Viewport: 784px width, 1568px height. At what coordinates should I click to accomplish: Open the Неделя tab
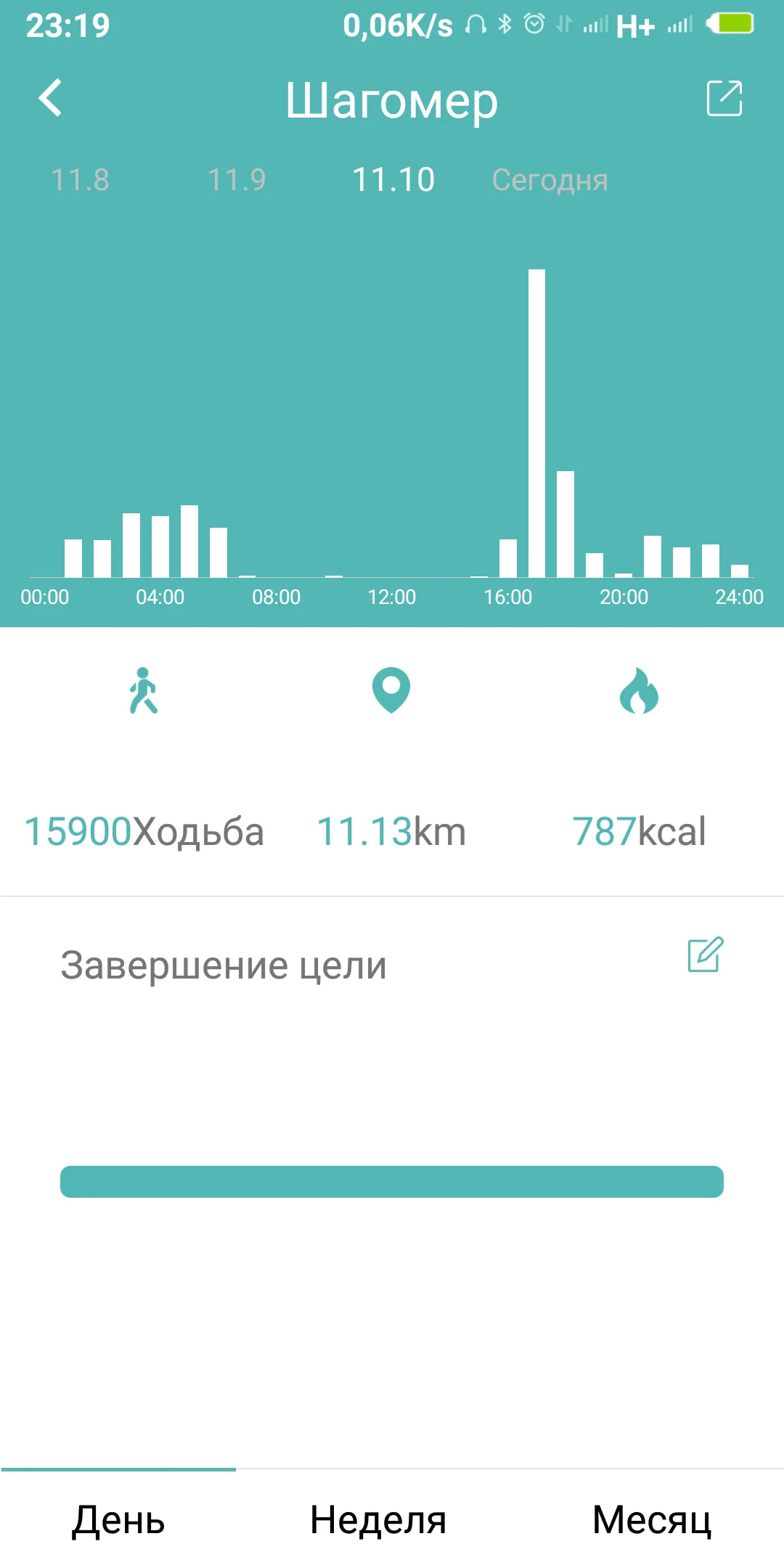point(377,1519)
